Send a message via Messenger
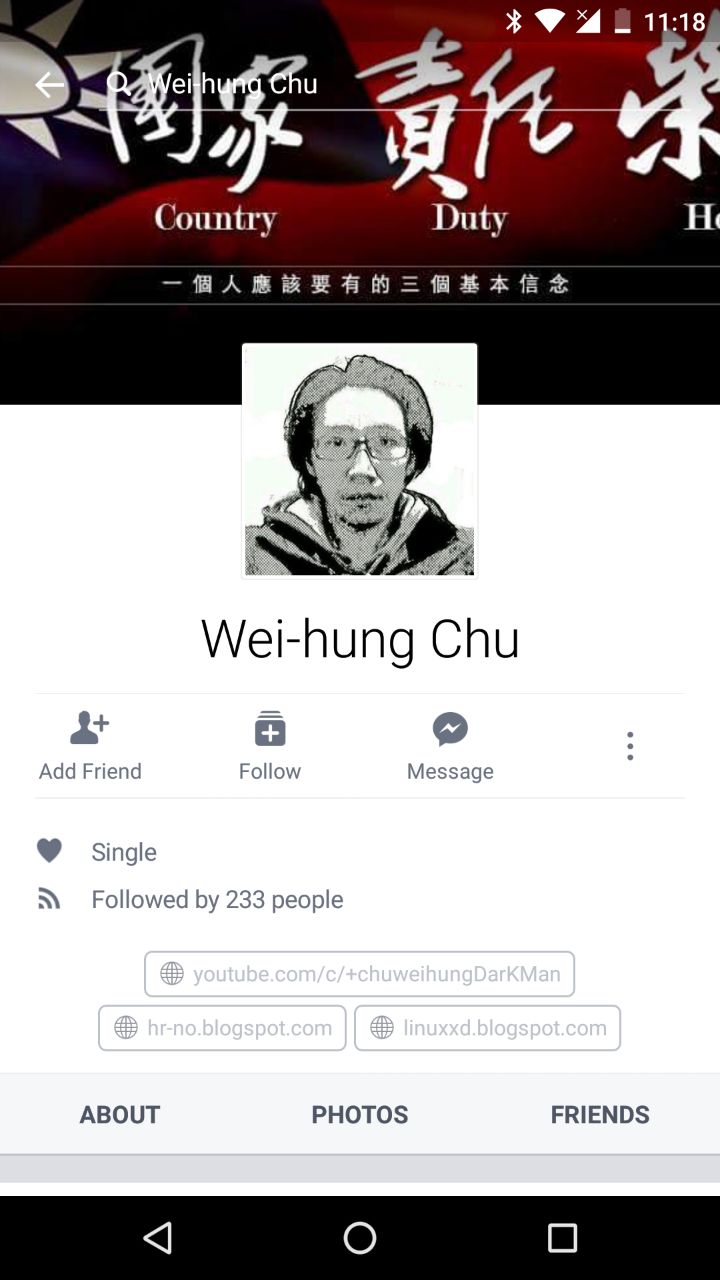This screenshot has width=720, height=1280. pyautogui.click(x=450, y=746)
